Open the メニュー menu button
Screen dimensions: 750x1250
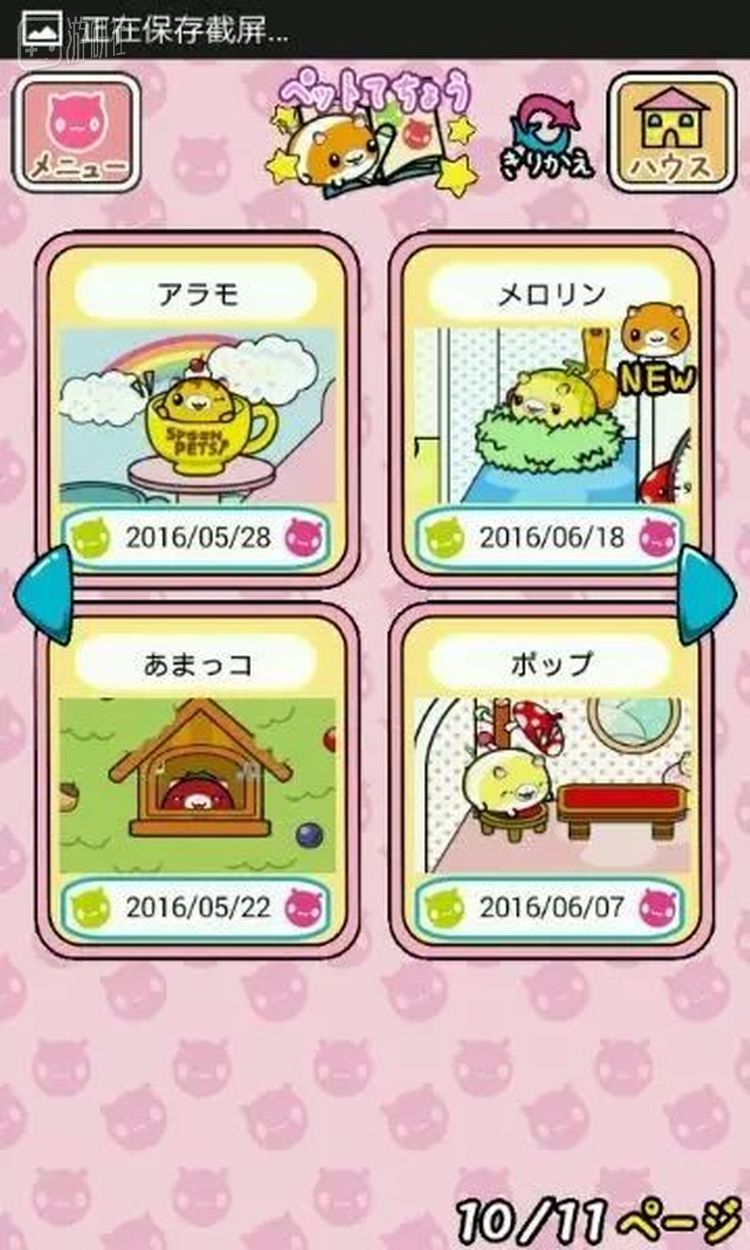coord(76,133)
